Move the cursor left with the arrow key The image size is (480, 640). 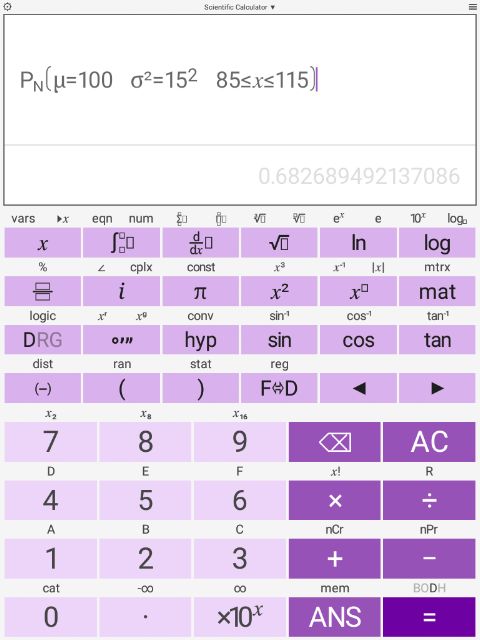click(358, 388)
